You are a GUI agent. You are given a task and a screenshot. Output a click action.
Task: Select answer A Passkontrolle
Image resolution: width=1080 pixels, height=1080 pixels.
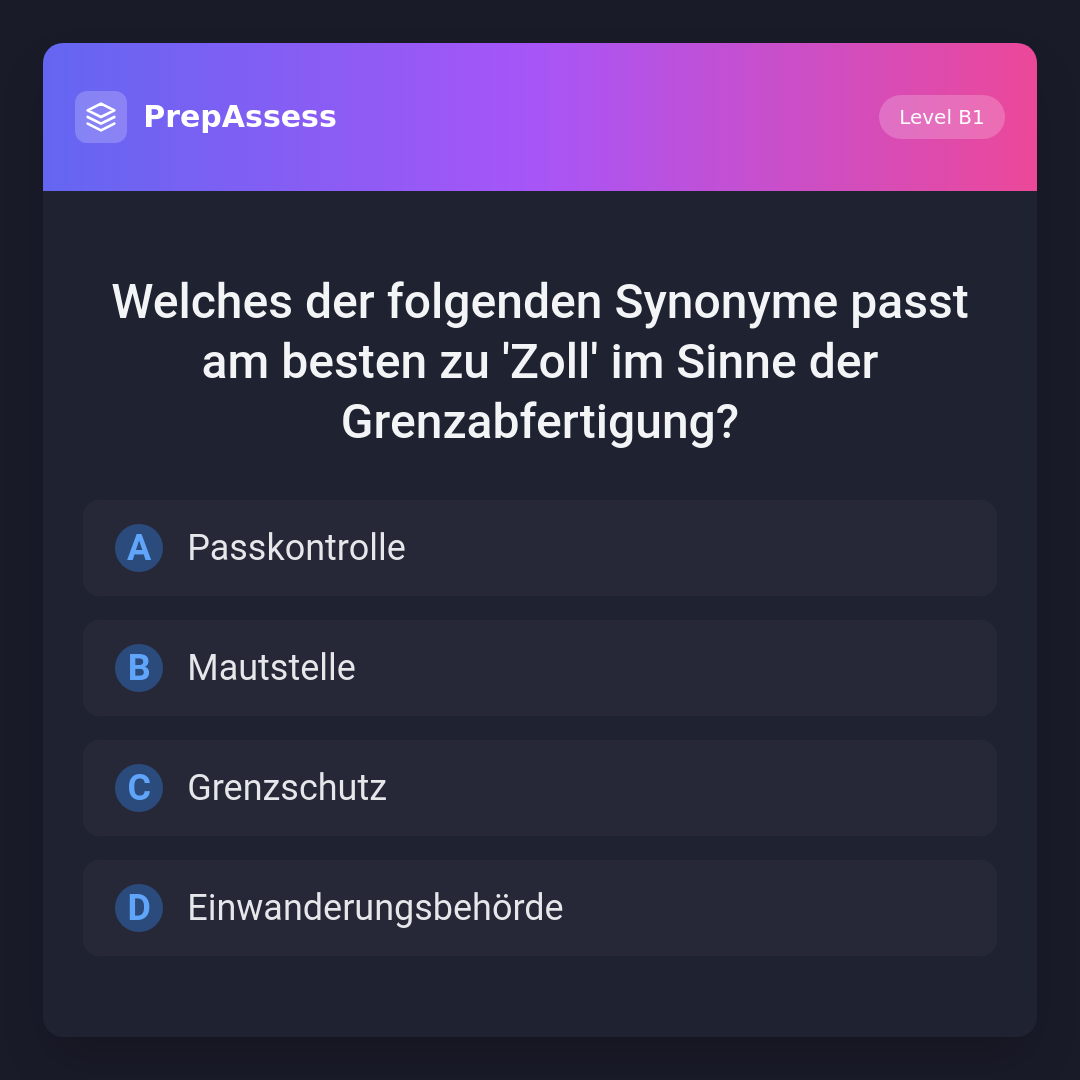[x=540, y=548]
